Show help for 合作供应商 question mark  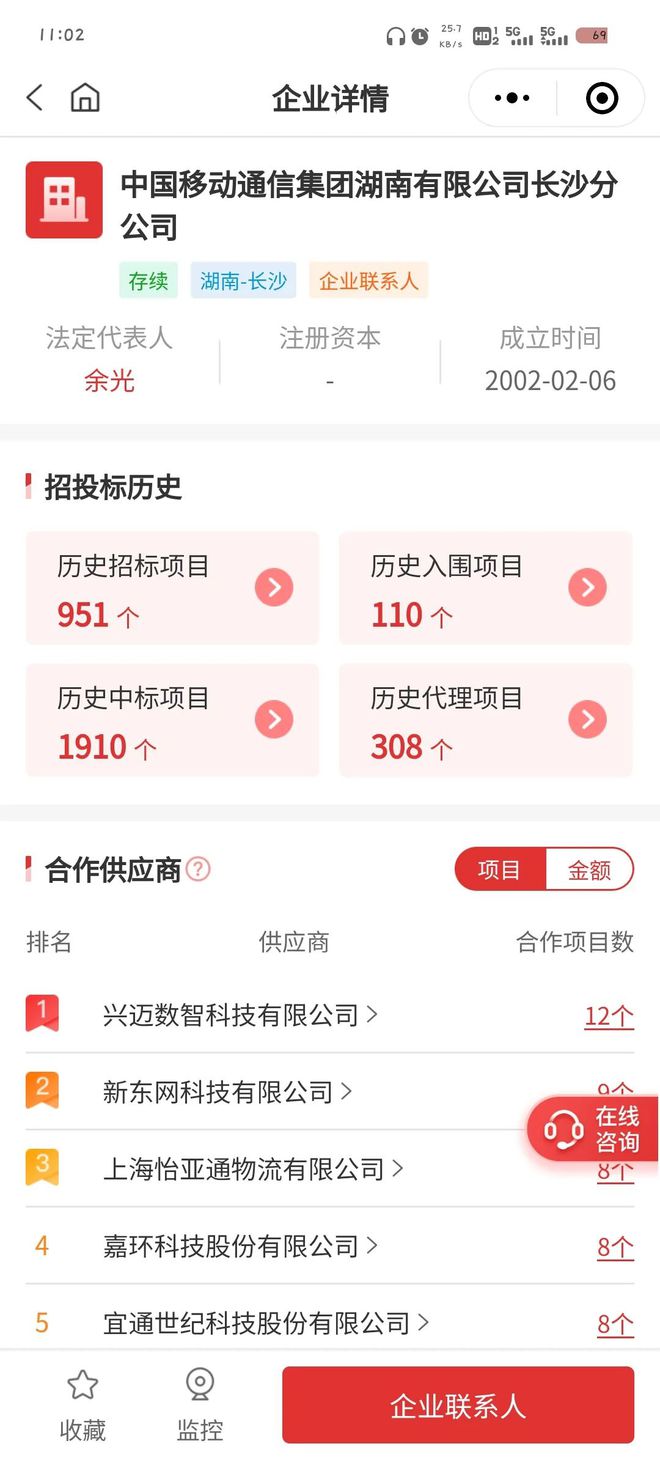point(199,869)
